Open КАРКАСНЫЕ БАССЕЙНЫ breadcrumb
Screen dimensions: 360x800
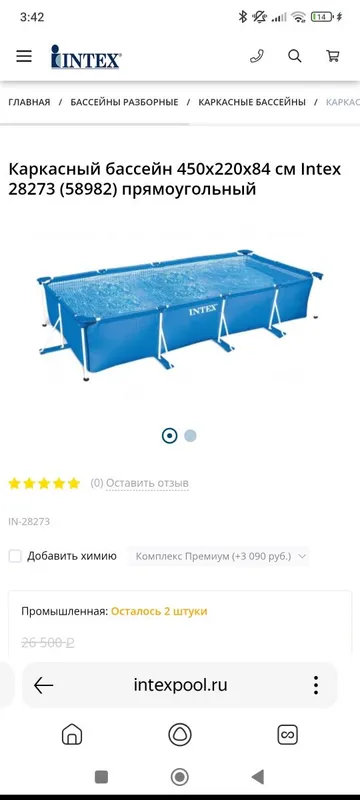(252, 102)
